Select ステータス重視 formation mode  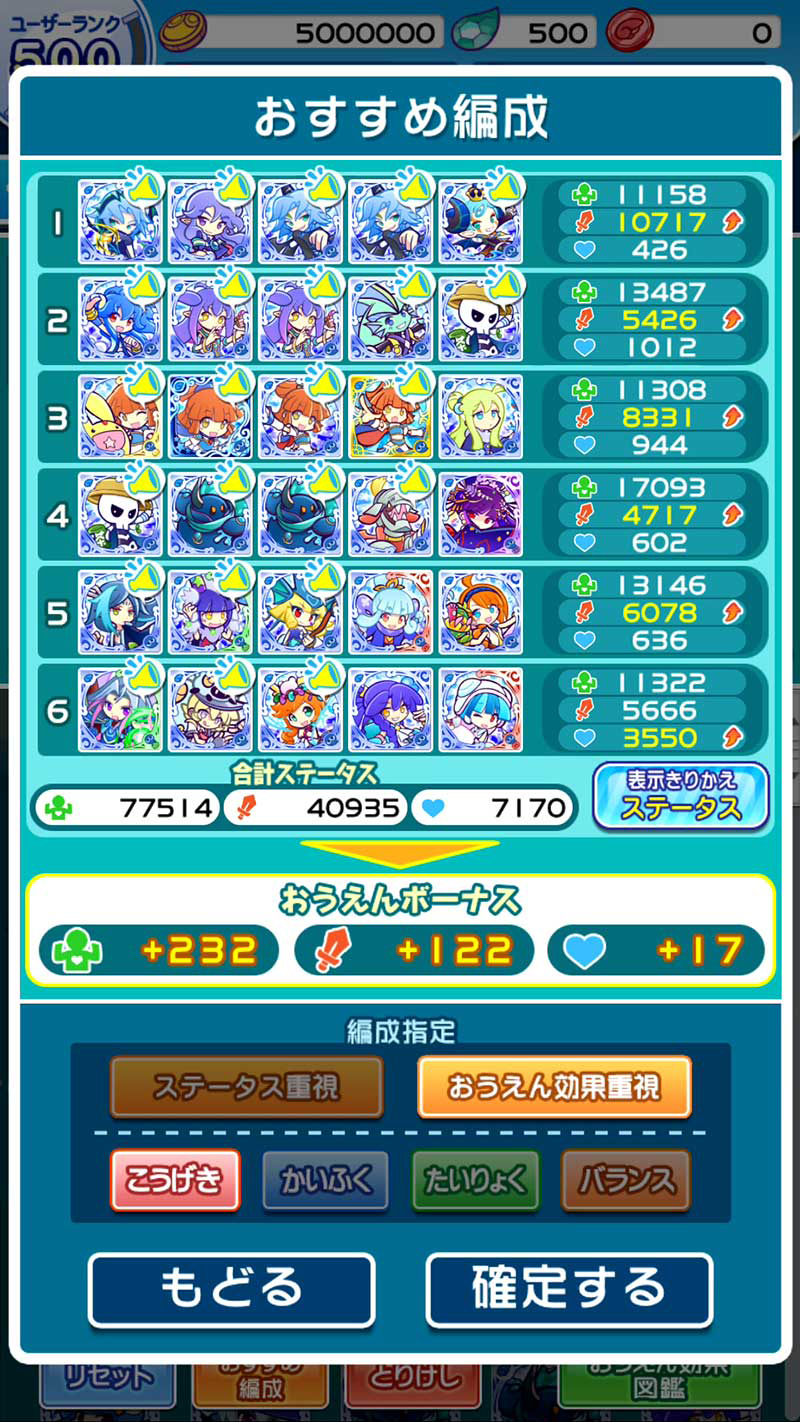point(246,1087)
